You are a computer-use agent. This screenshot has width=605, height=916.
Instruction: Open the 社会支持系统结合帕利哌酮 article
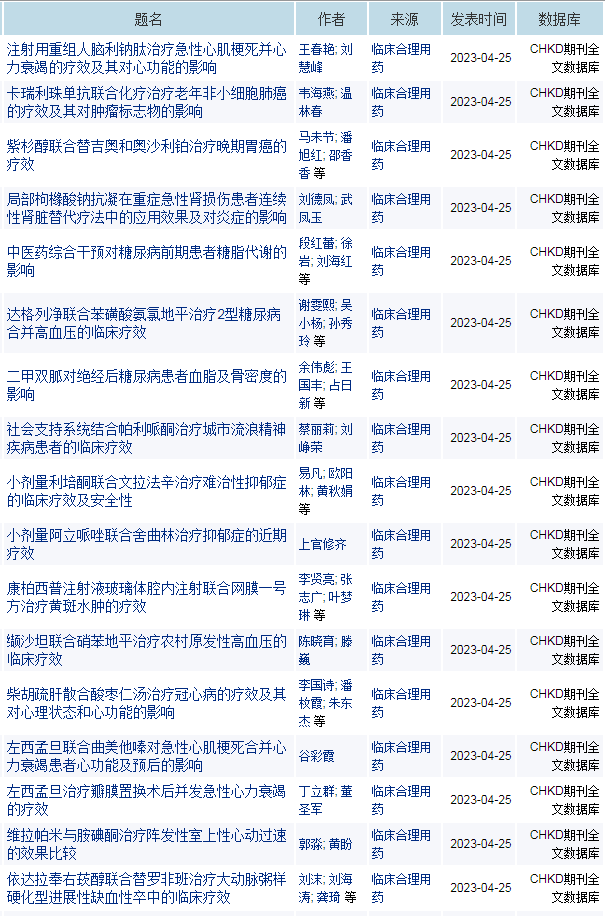[147, 438]
